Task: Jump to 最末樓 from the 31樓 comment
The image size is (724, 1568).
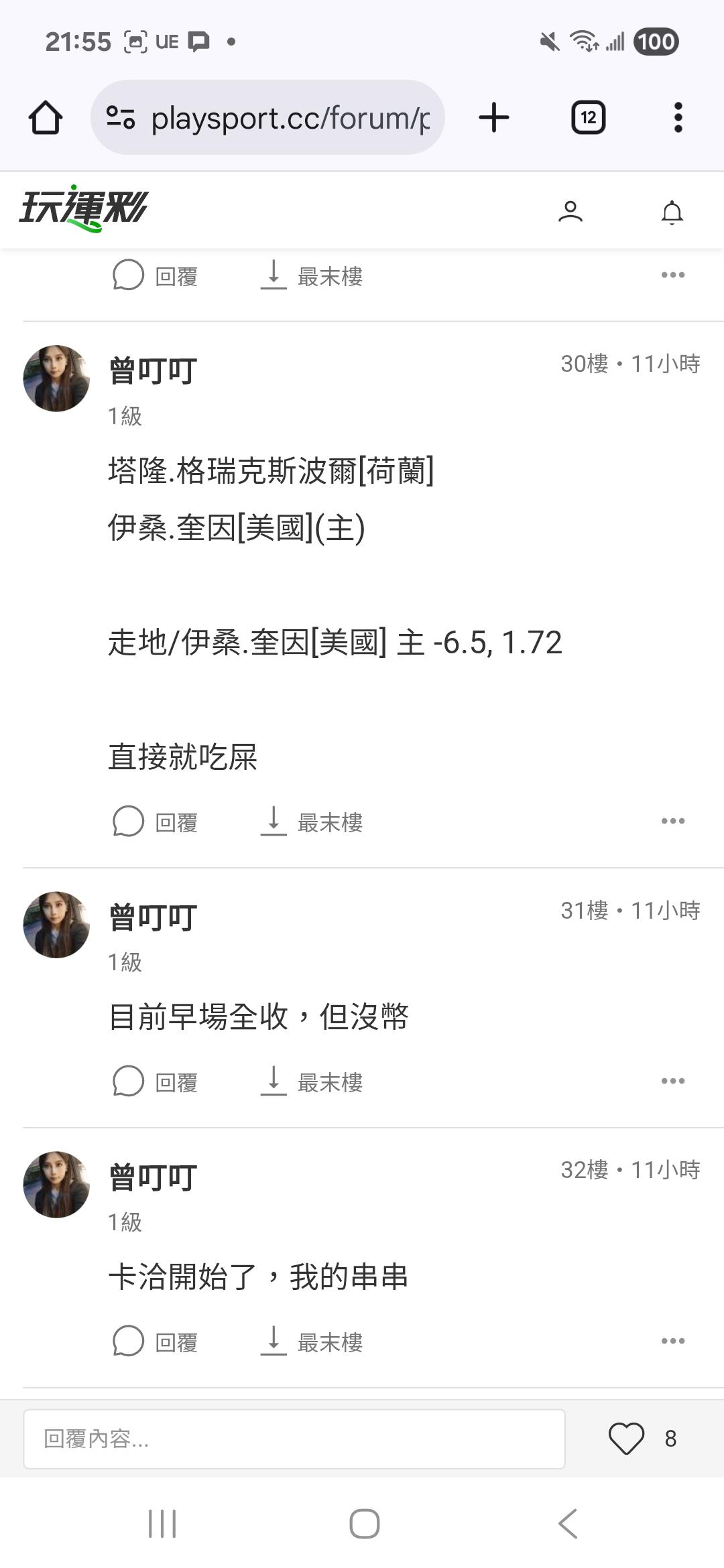Action: tap(312, 1082)
